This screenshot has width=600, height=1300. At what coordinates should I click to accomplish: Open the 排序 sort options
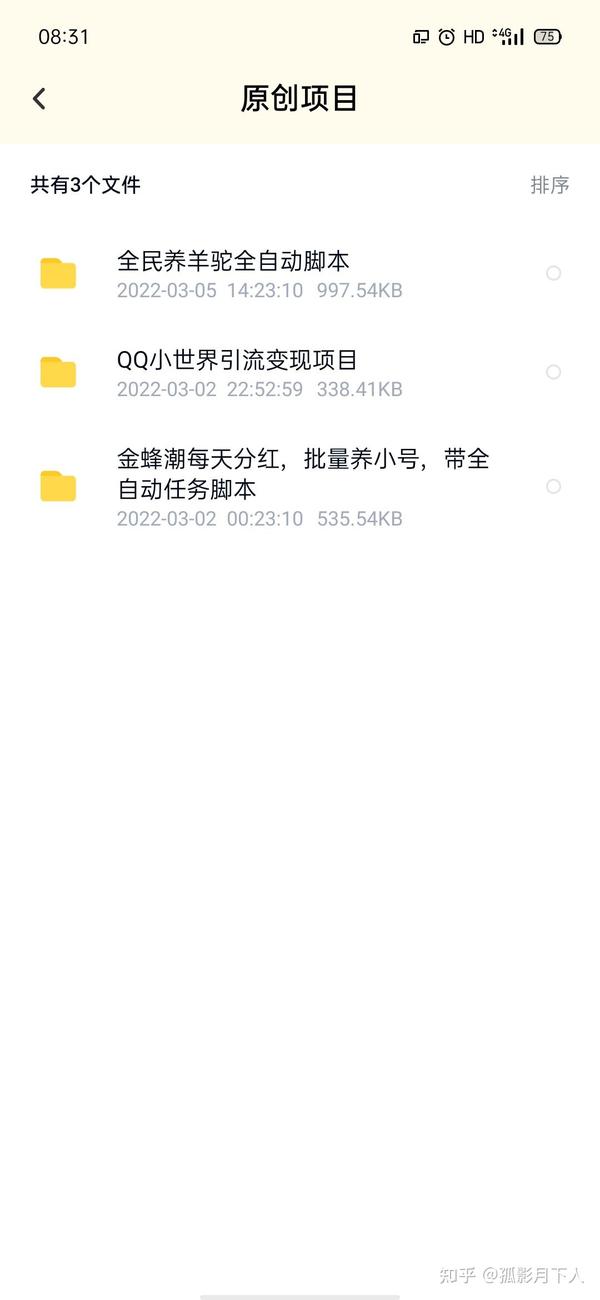(549, 185)
